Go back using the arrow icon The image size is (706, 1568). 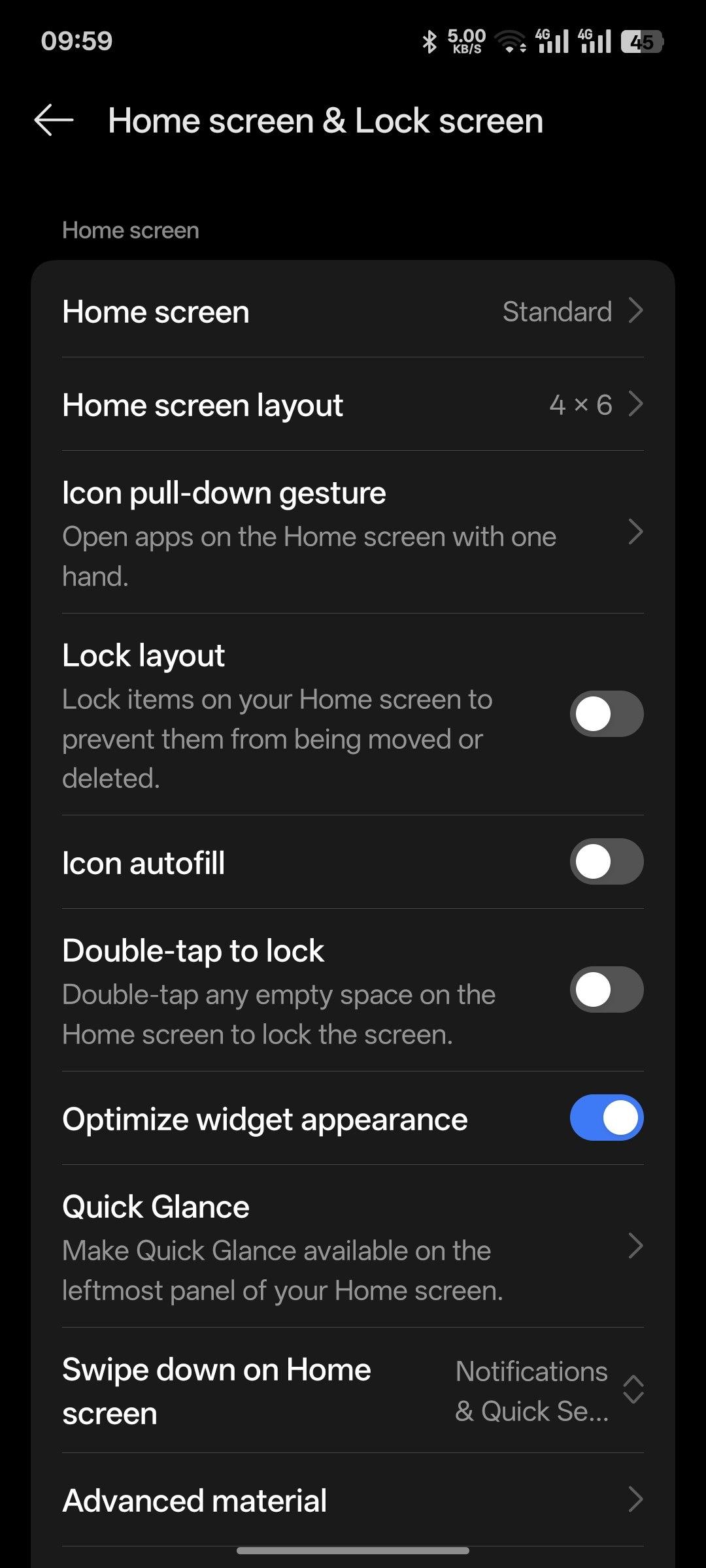coord(54,121)
